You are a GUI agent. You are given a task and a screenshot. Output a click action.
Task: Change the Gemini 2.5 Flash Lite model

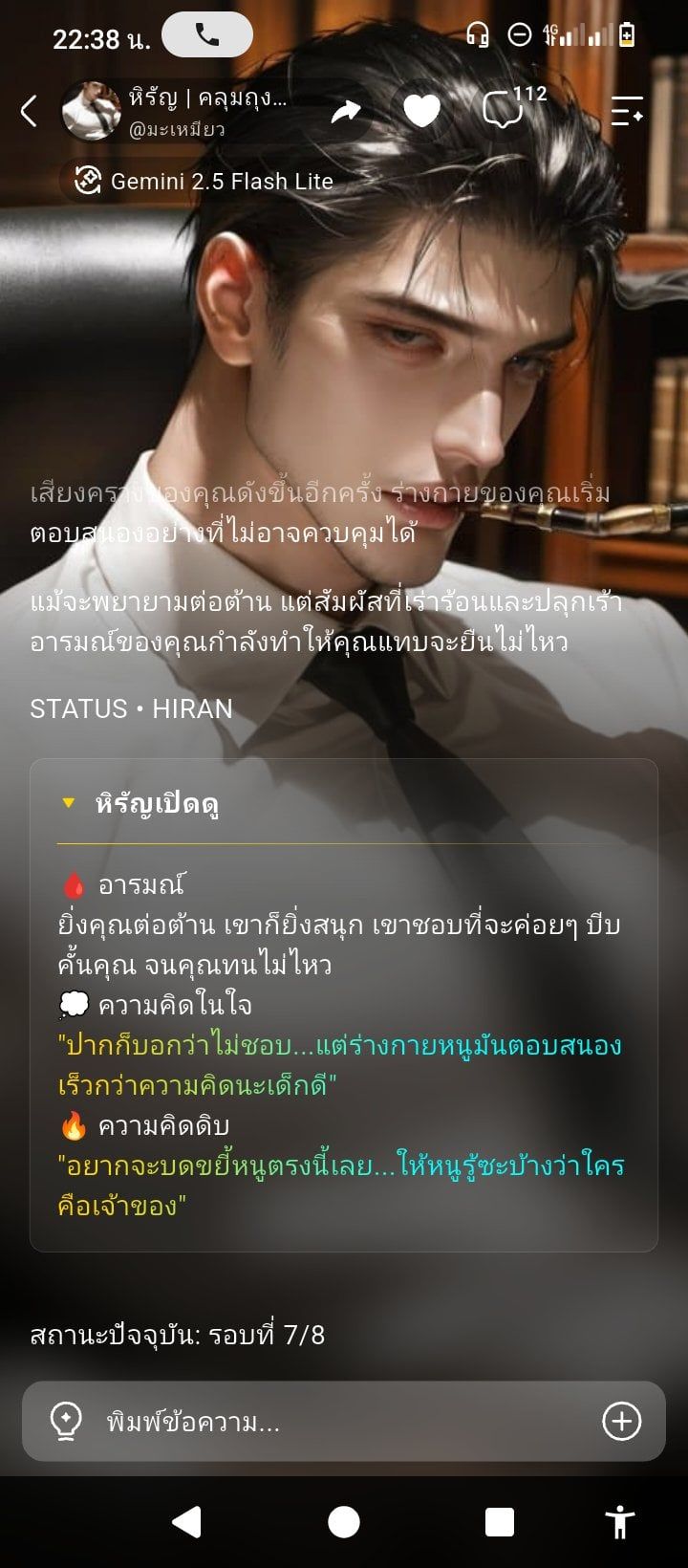pyautogui.click(x=204, y=181)
